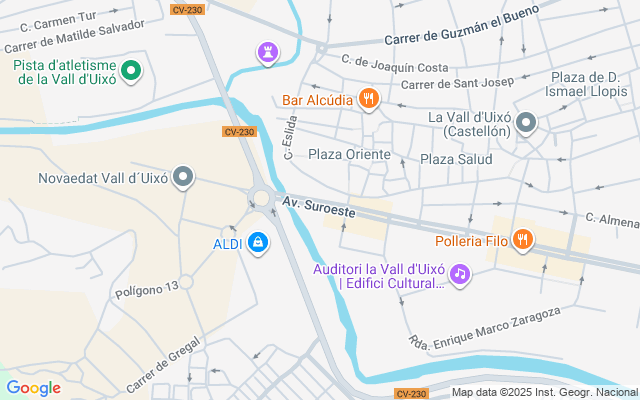This screenshot has width=640, height=400.
Task: Open the ALDI shopping marker
Action: pyautogui.click(x=258, y=242)
